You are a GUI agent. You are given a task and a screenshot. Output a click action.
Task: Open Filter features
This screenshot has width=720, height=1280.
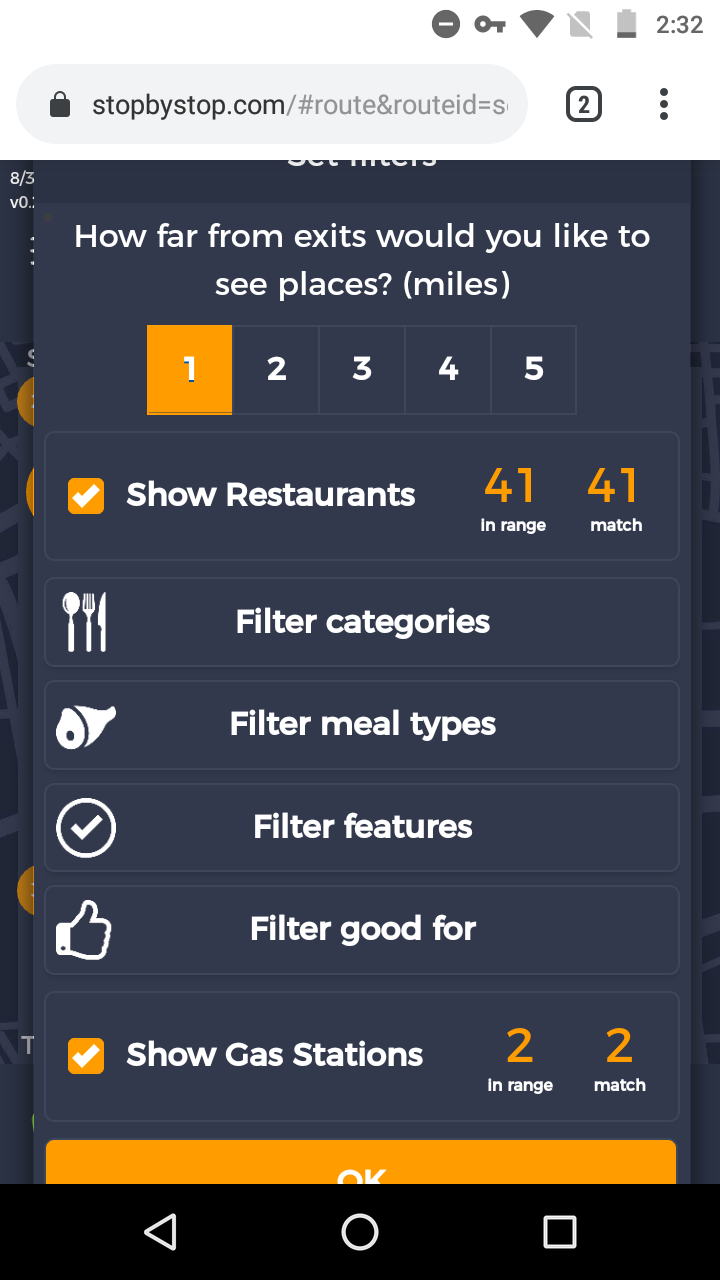pos(362,827)
